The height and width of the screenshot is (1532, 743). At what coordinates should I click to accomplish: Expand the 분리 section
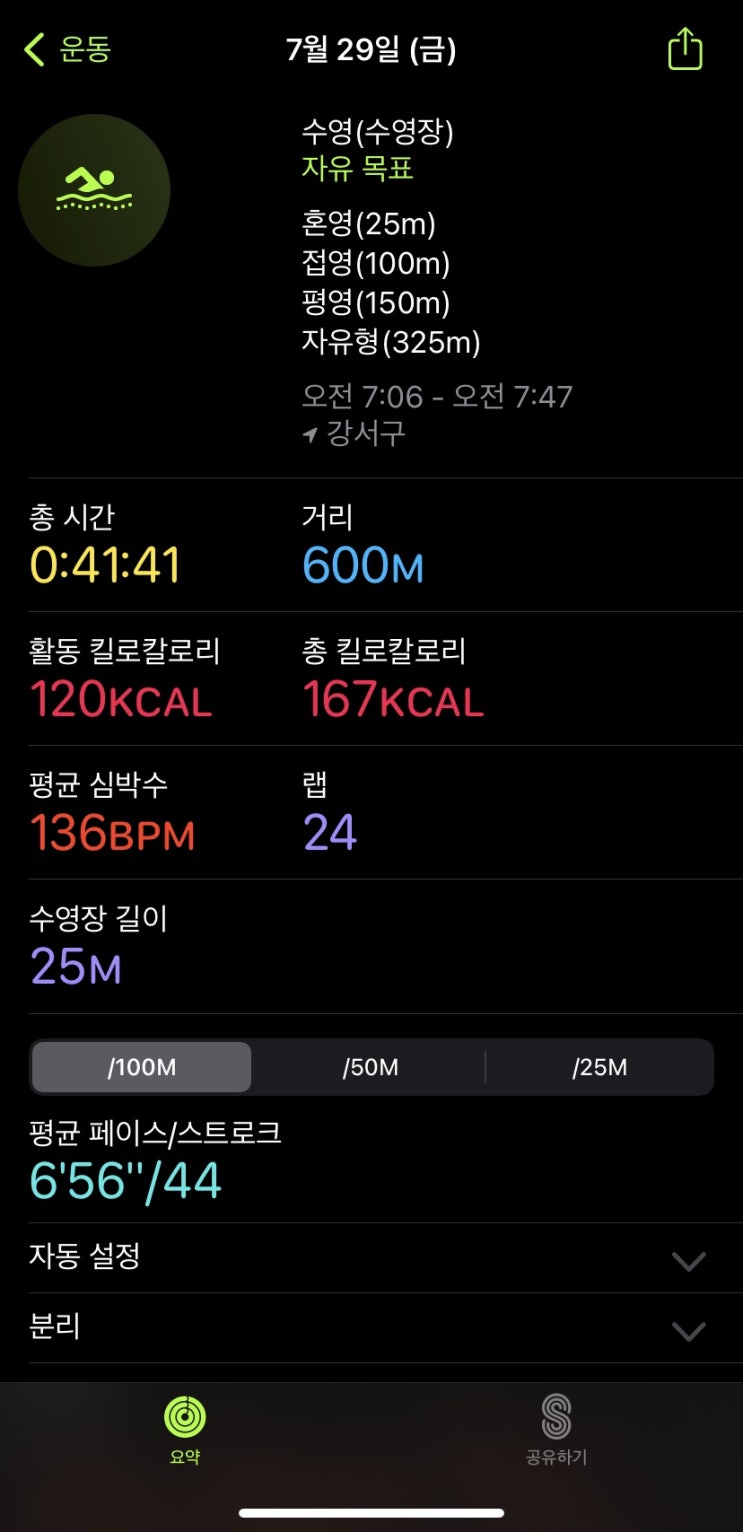pos(371,1328)
